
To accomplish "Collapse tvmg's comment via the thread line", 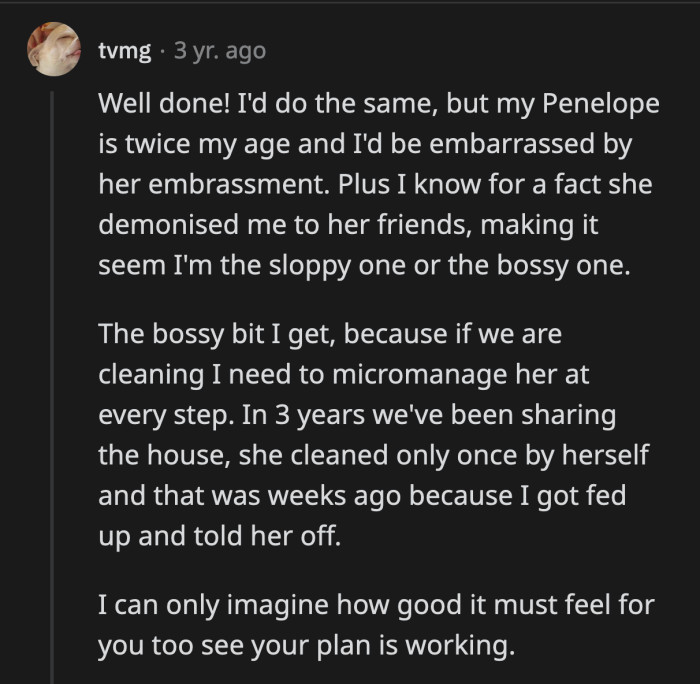I will 53,380.
